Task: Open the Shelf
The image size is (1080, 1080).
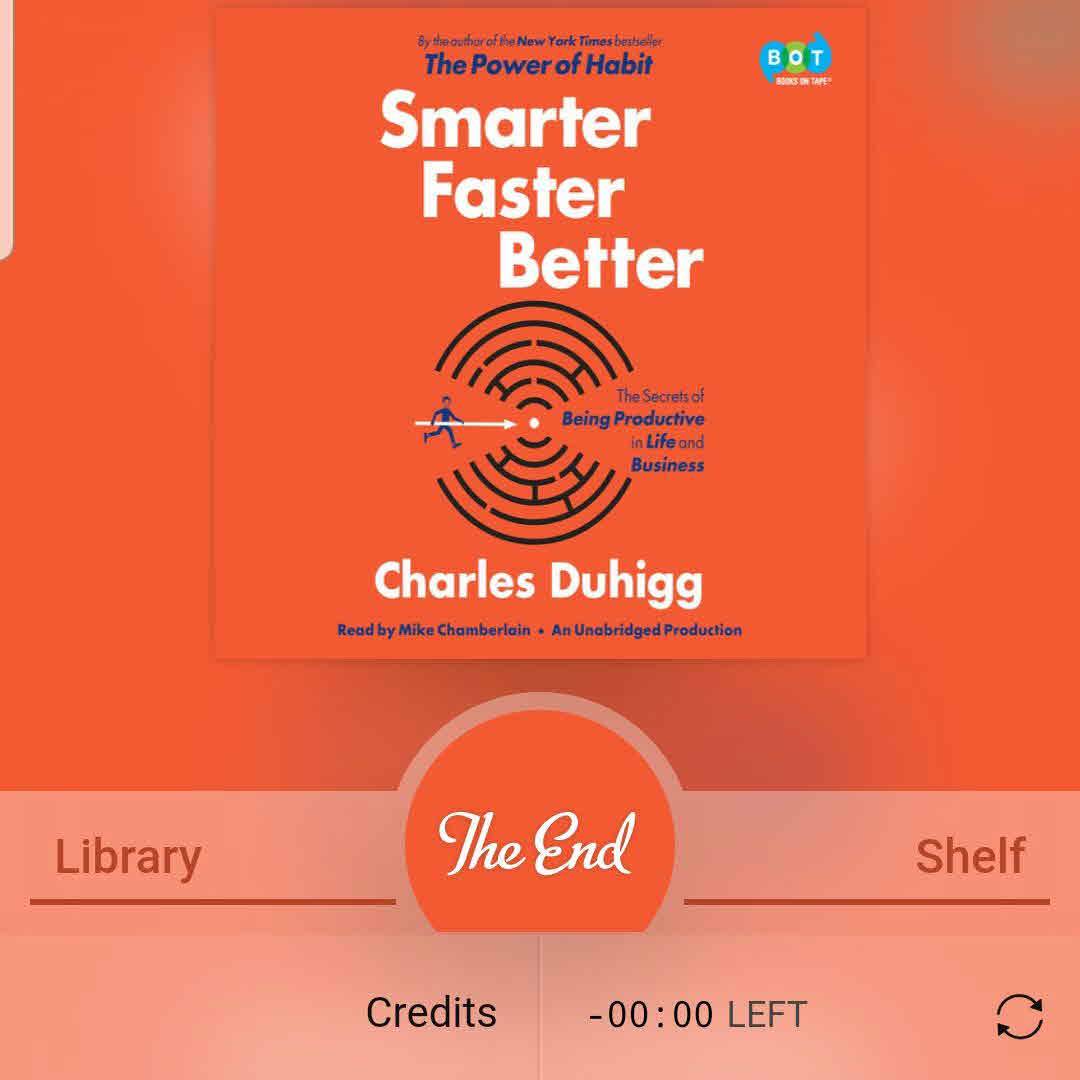Action: [x=969, y=857]
